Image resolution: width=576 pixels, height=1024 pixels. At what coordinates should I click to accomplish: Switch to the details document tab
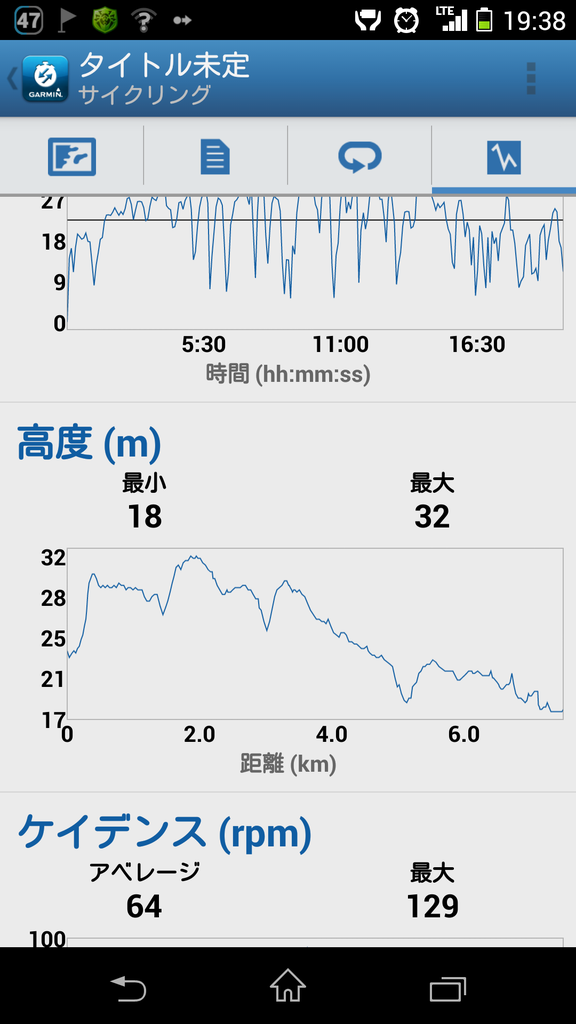pos(216,157)
